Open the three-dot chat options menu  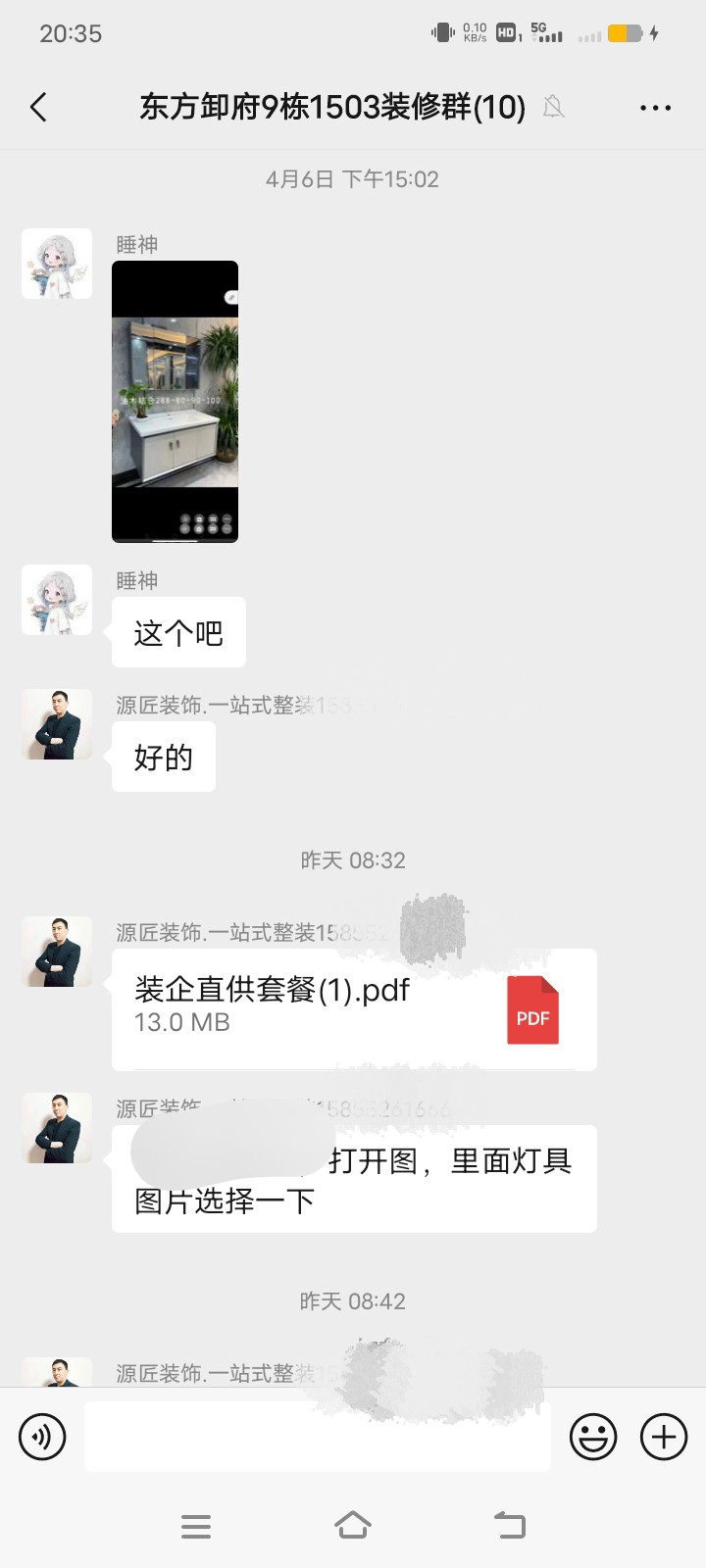click(x=655, y=107)
